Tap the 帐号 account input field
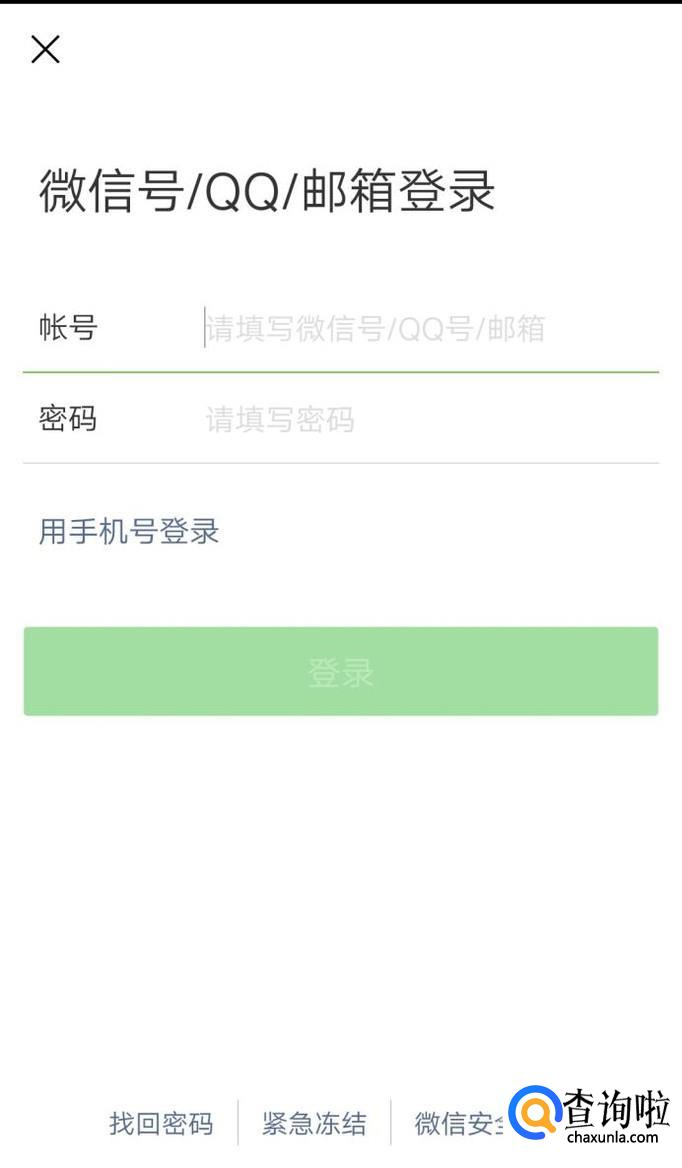This screenshot has height=1168, width=682. (x=431, y=328)
